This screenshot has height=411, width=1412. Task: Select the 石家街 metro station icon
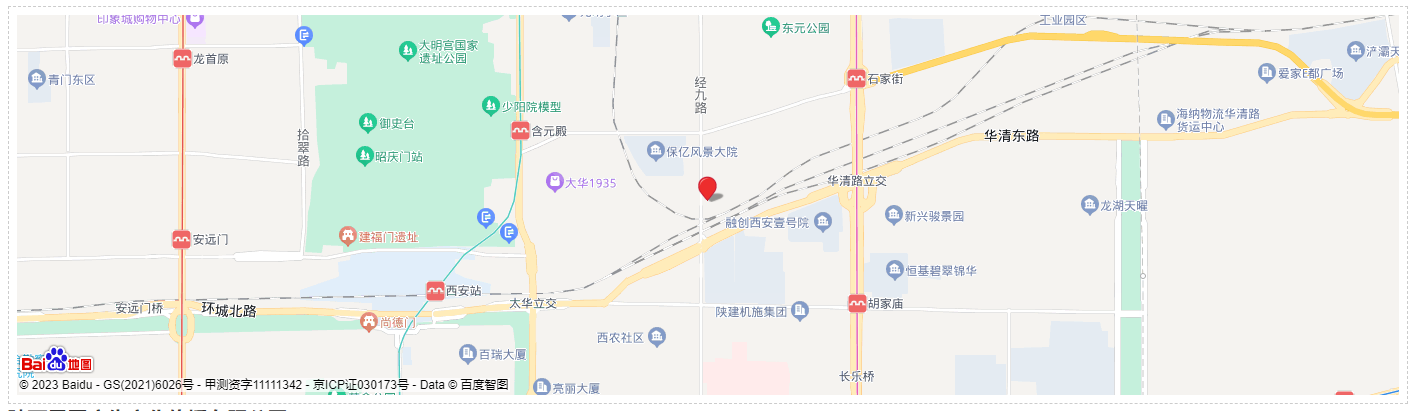856,78
